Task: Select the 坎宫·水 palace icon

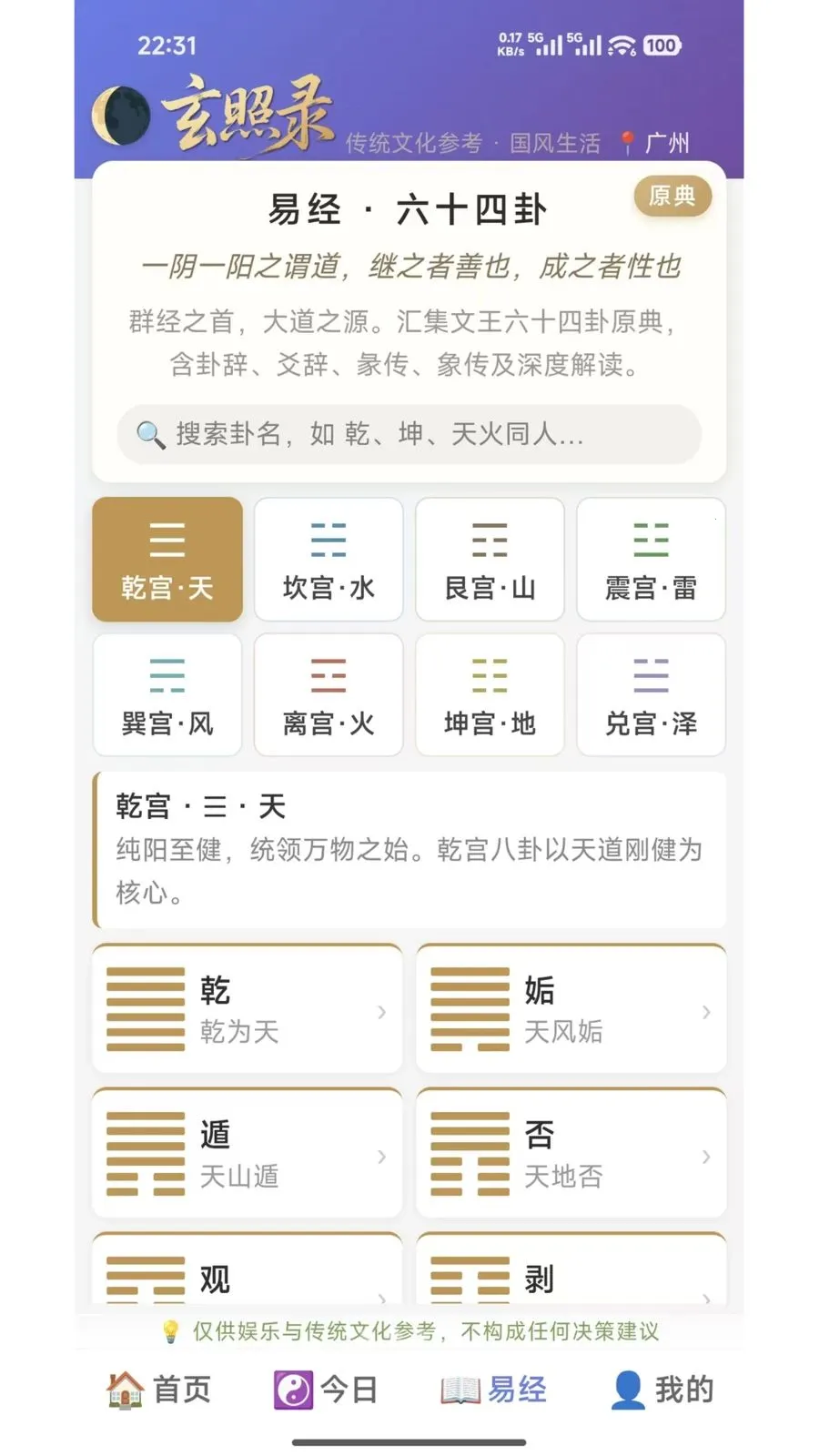Action: click(x=329, y=559)
